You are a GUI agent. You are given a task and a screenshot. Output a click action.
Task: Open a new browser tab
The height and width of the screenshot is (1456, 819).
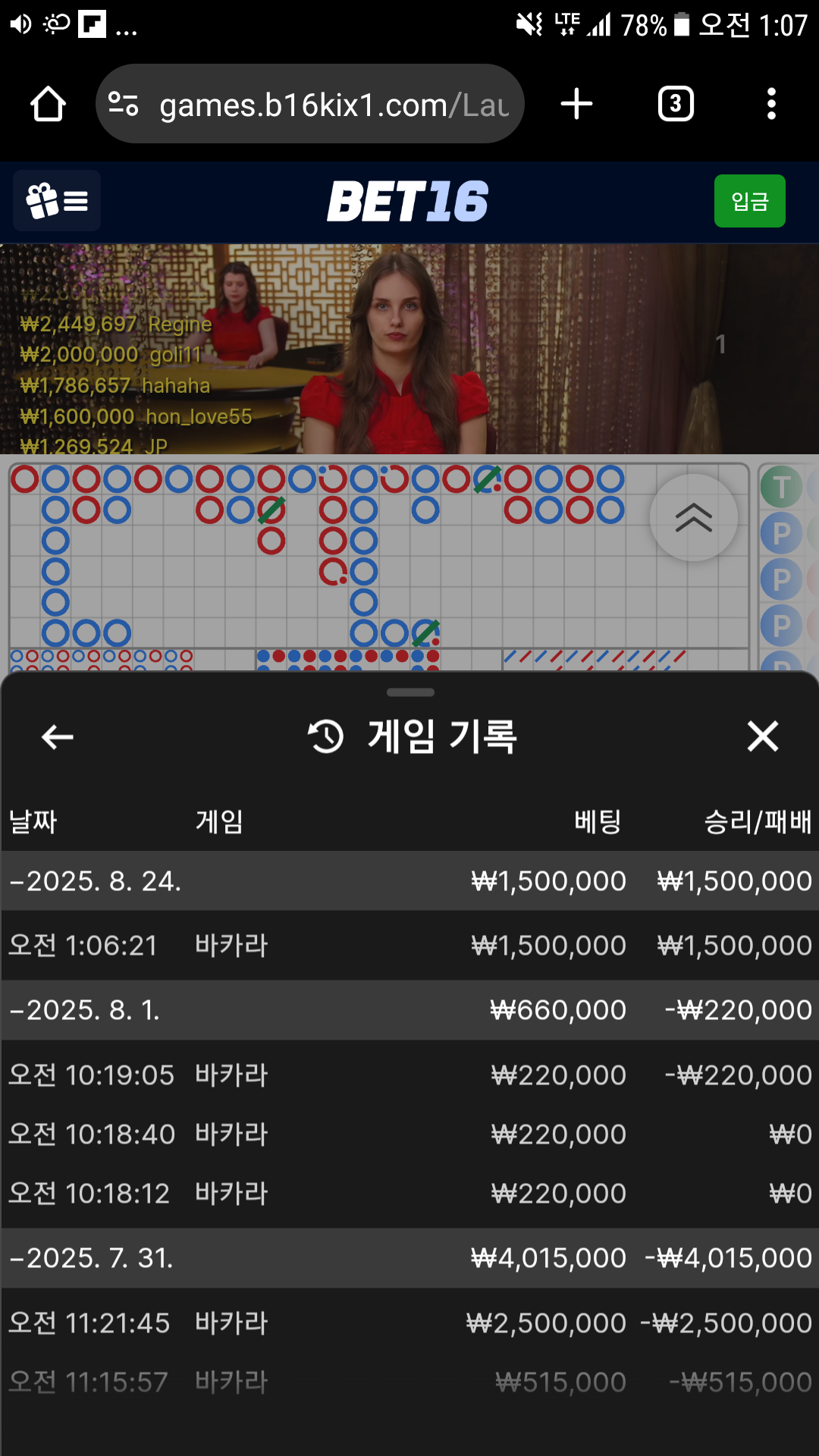click(x=576, y=104)
